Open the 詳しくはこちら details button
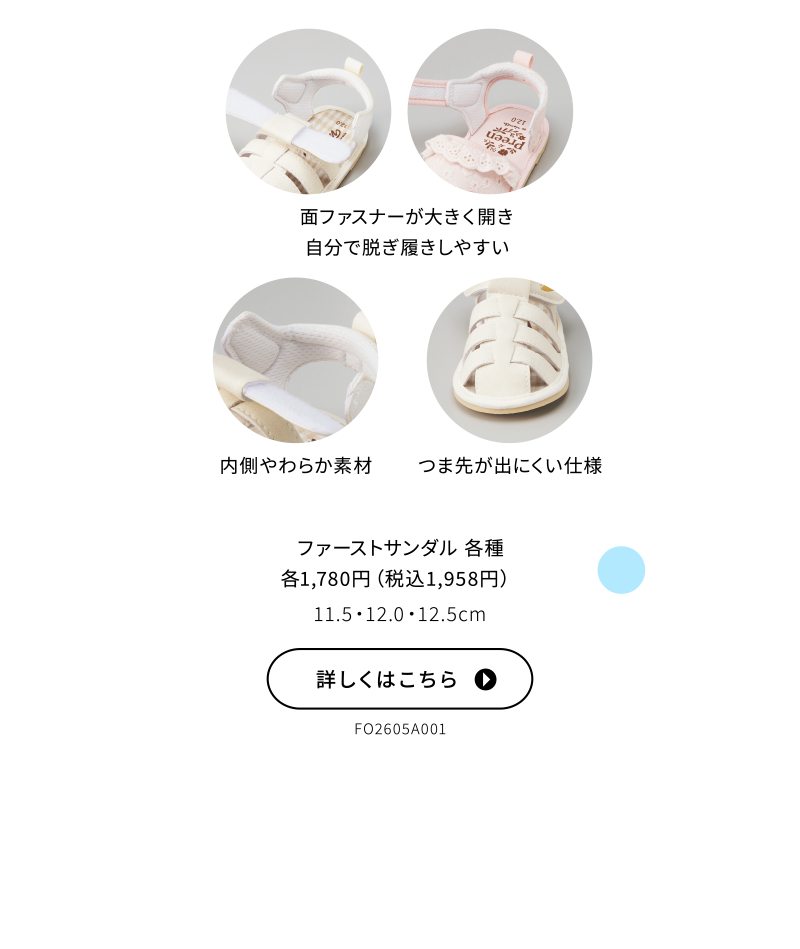Viewport: 800px width, 949px height. click(x=400, y=679)
